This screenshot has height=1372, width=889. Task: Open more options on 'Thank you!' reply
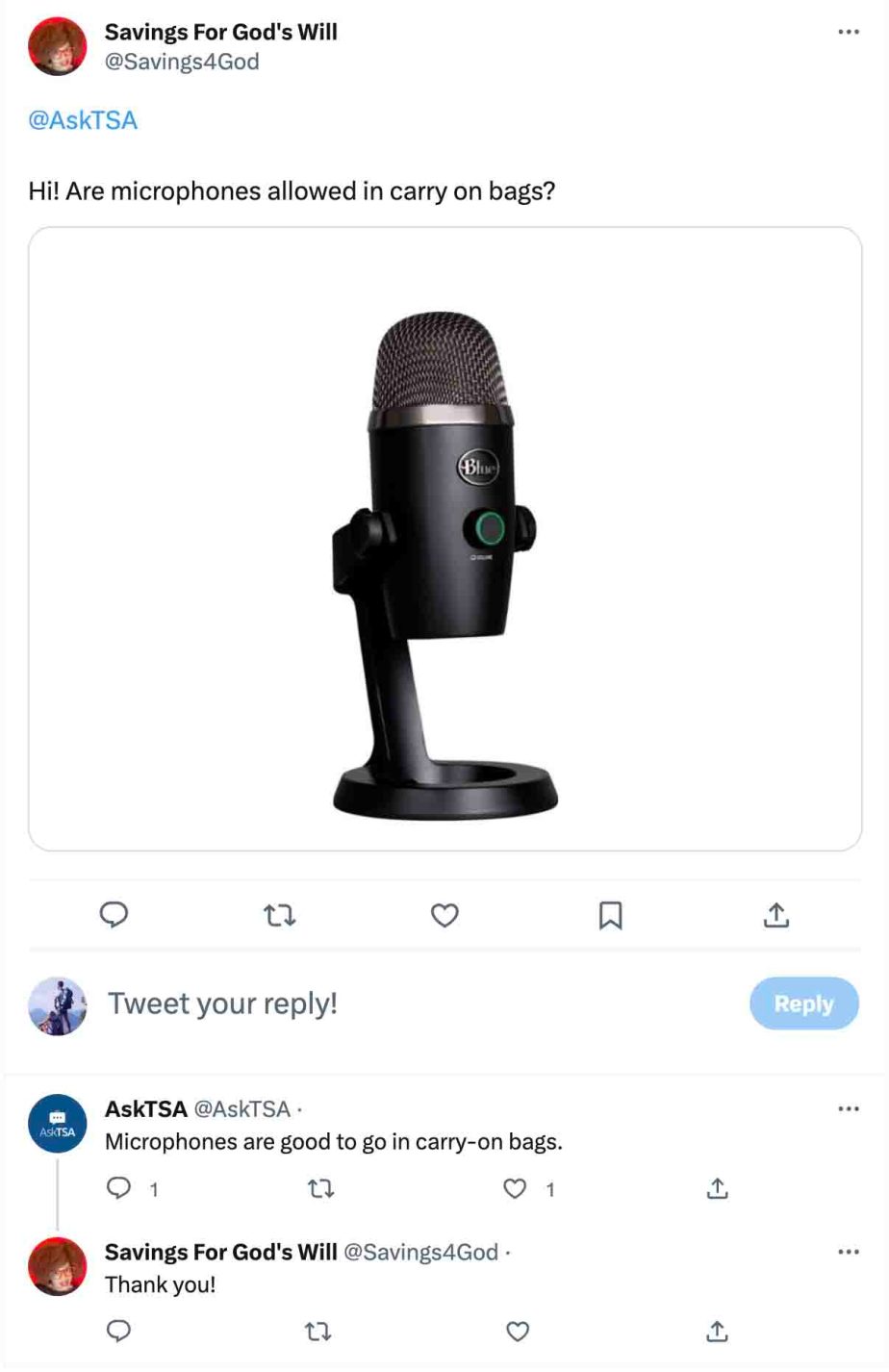coord(848,1252)
